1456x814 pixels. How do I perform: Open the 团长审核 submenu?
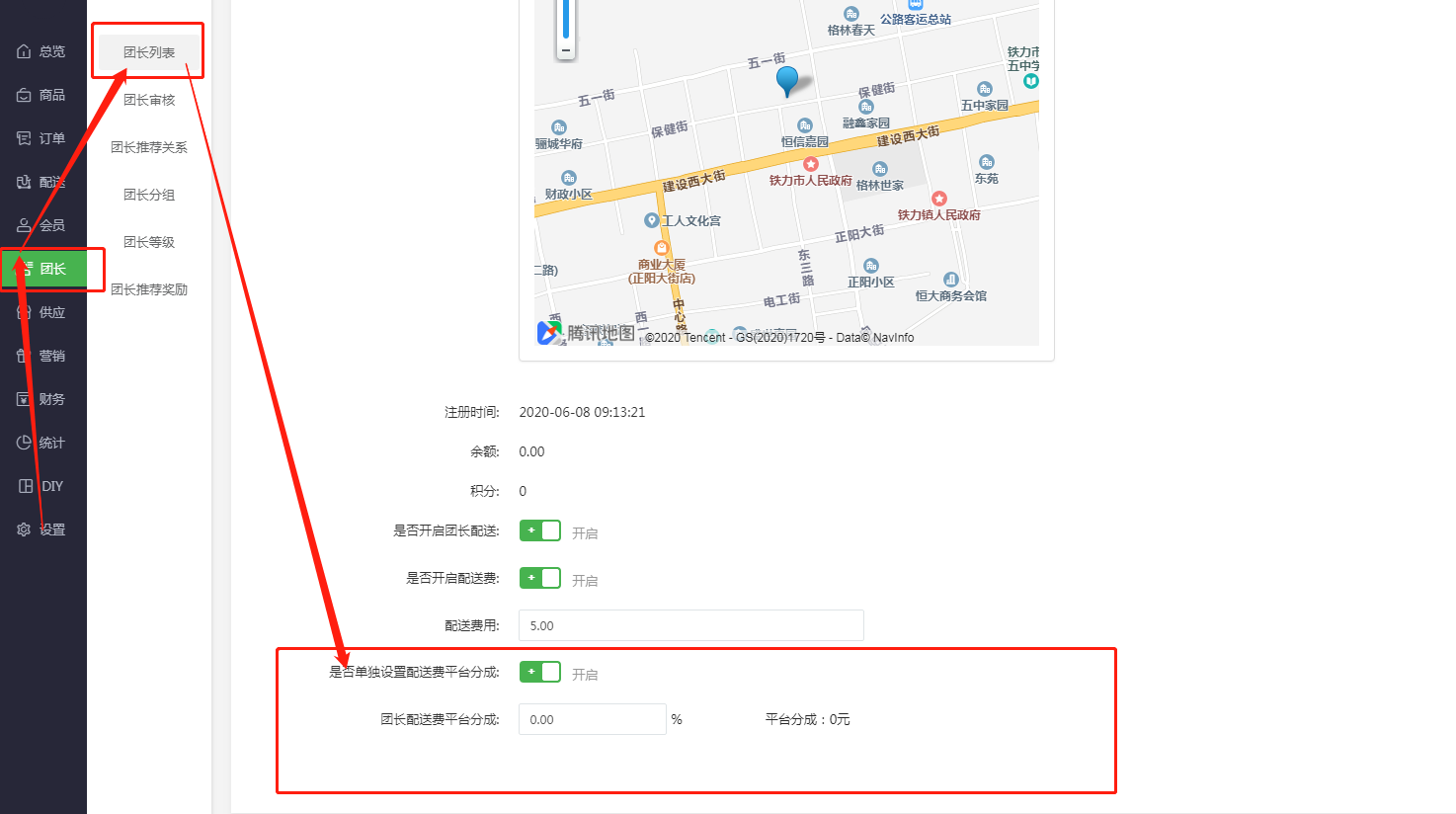pyautogui.click(x=149, y=100)
